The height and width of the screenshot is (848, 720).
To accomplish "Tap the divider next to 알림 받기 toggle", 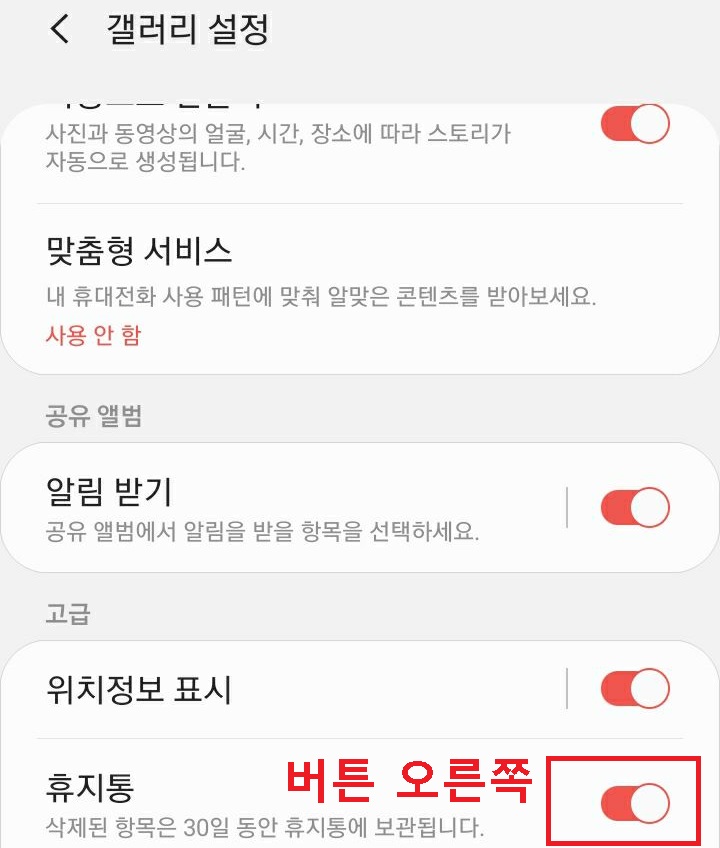I will [x=567, y=506].
